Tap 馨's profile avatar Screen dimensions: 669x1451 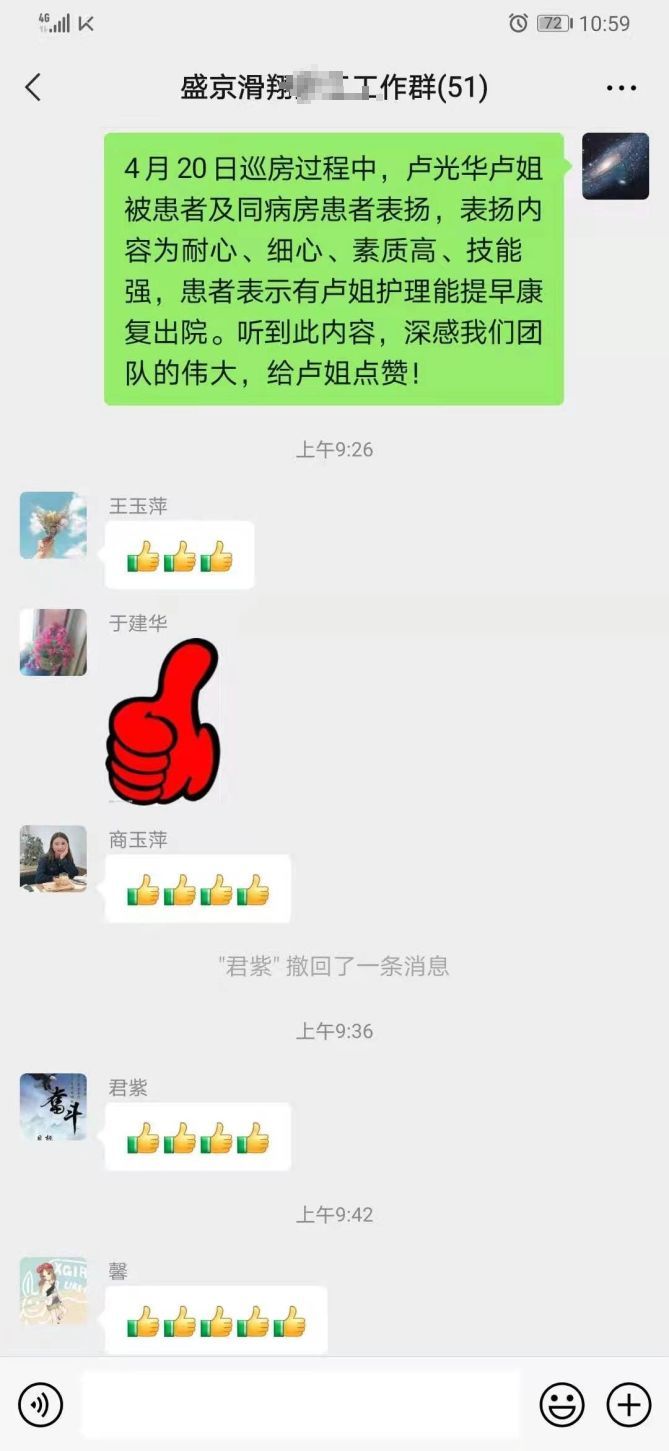(53, 1290)
